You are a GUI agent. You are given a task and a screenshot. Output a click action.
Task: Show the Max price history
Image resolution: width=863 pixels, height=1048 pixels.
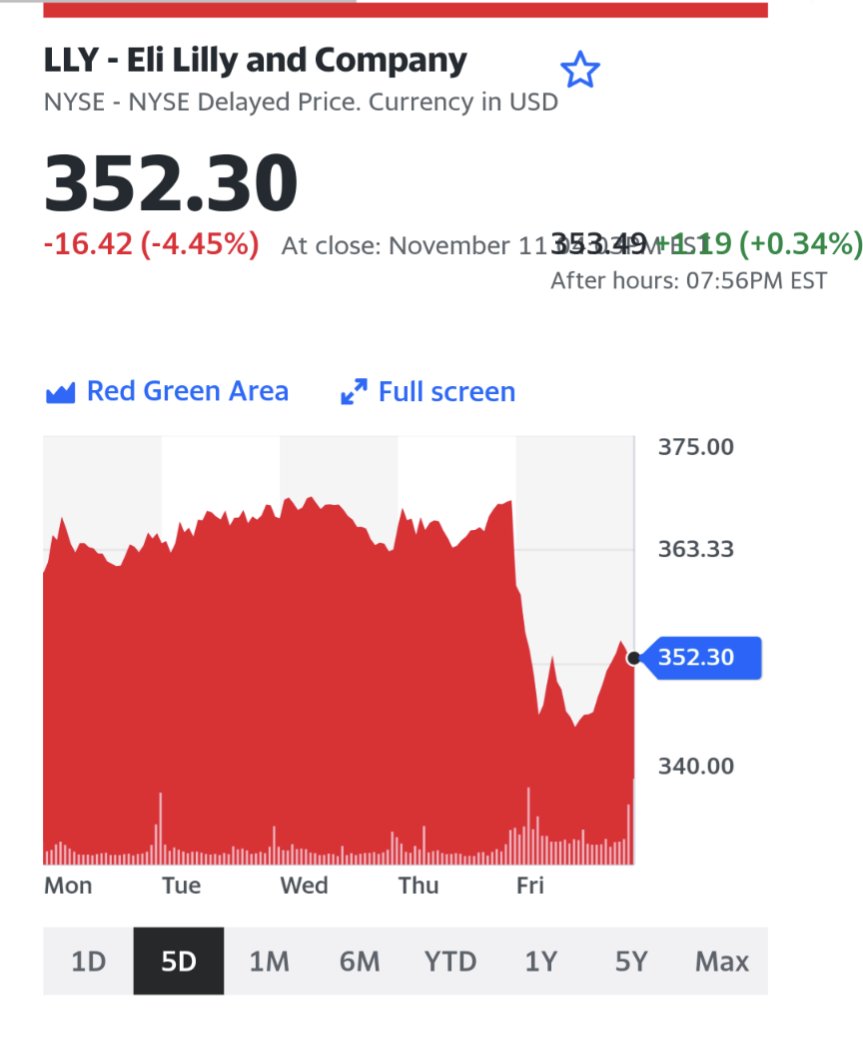[722, 961]
